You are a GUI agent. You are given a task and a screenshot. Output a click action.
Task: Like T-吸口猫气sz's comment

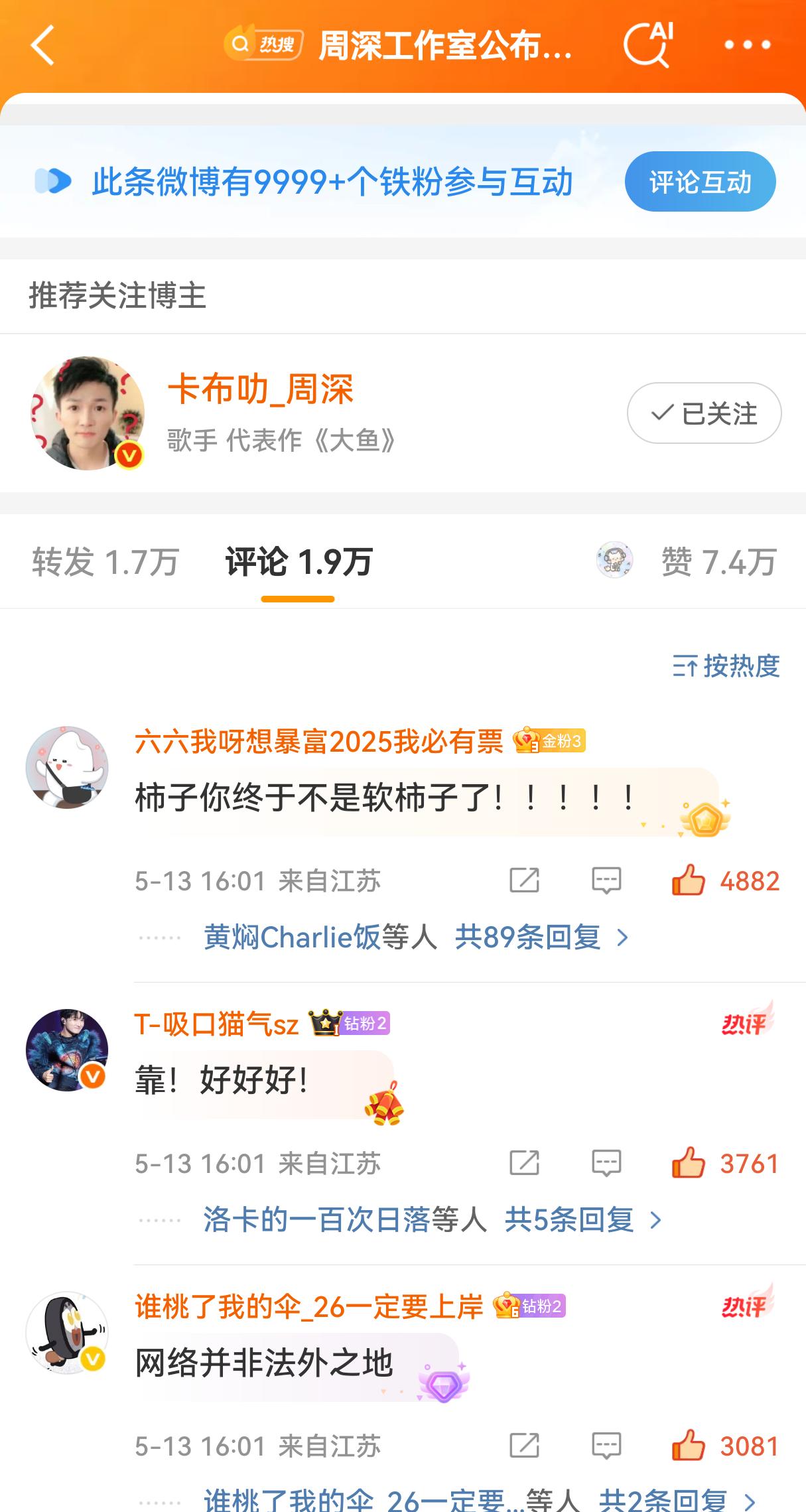click(x=688, y=1163)
